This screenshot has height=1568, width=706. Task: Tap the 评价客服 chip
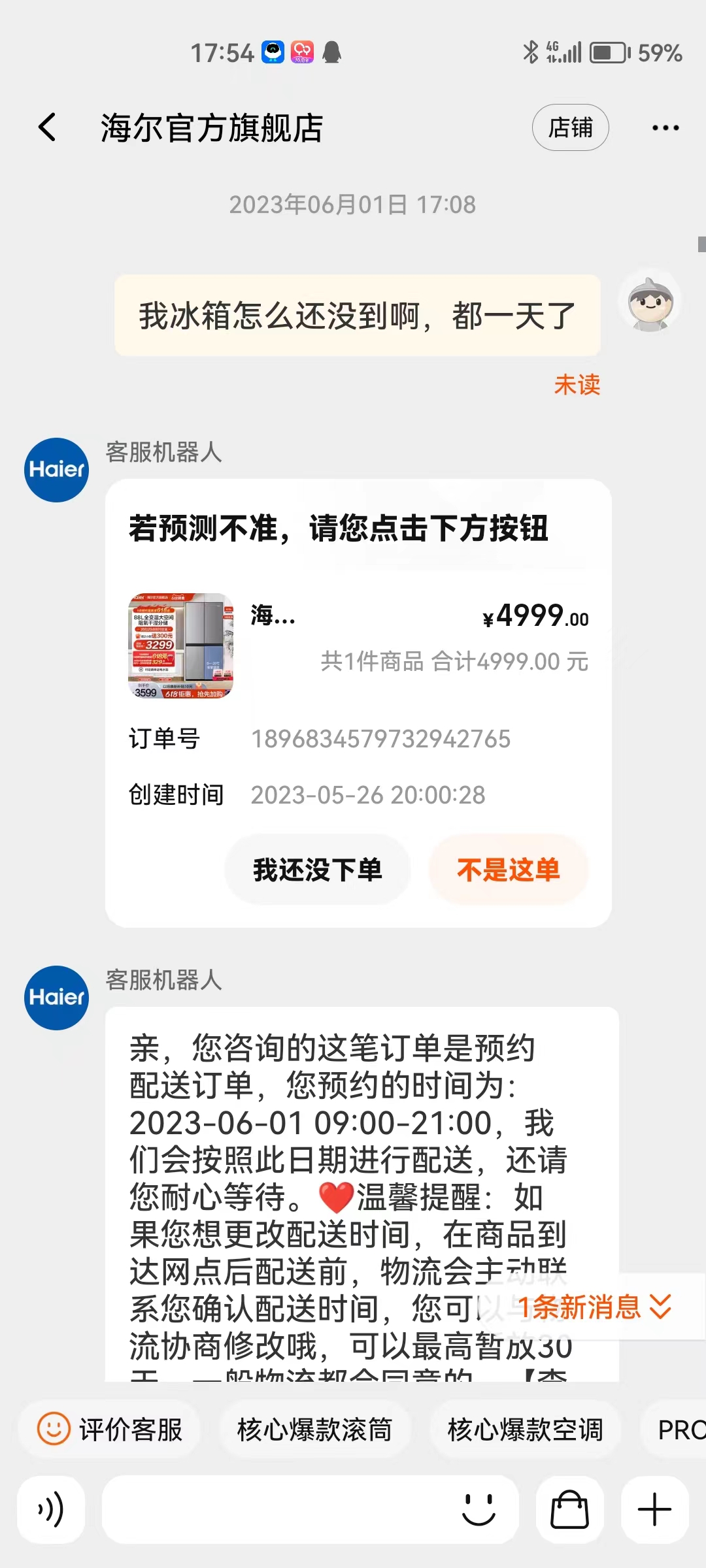(x=109, y=1429)
